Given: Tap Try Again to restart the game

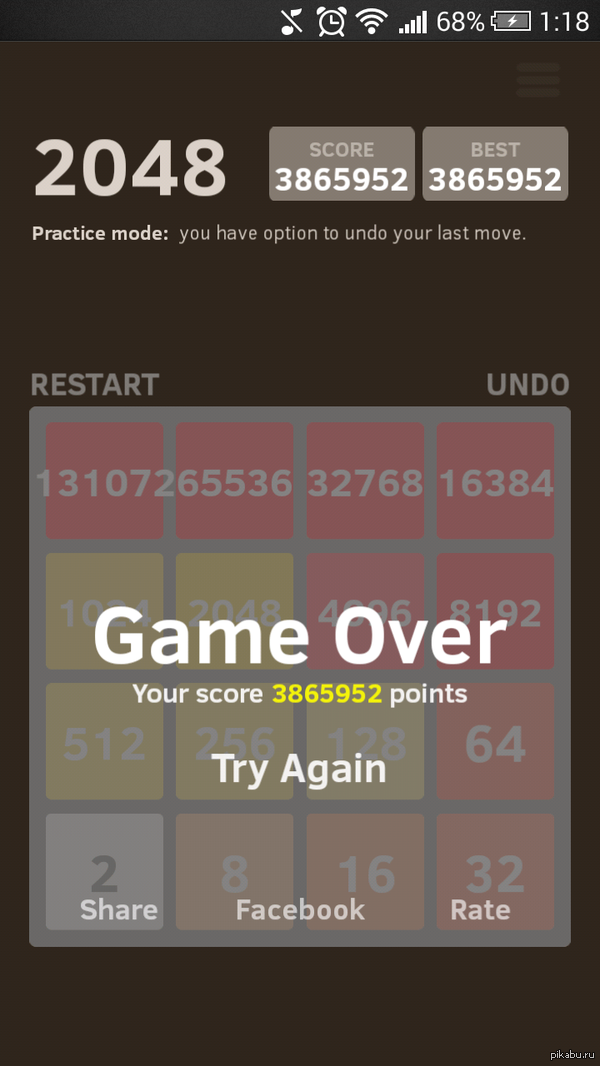Looking at the screenshot, I should 299,769.
